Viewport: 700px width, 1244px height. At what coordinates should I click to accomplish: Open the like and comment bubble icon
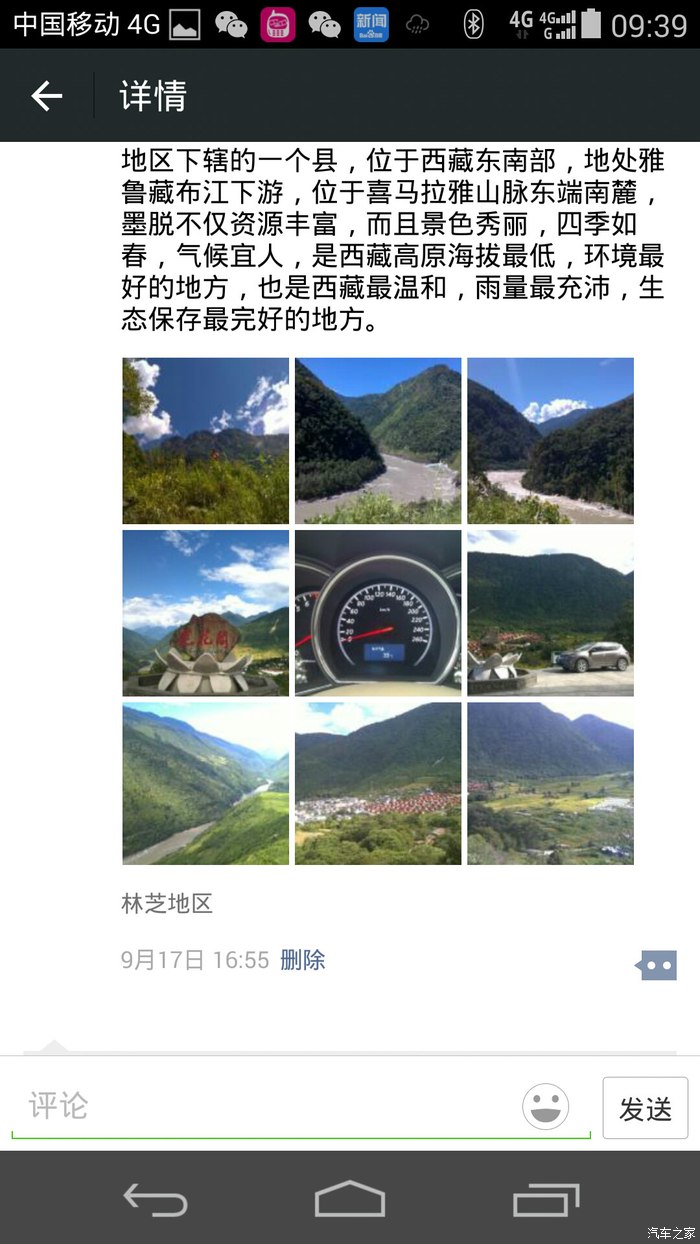click(657, 965)
